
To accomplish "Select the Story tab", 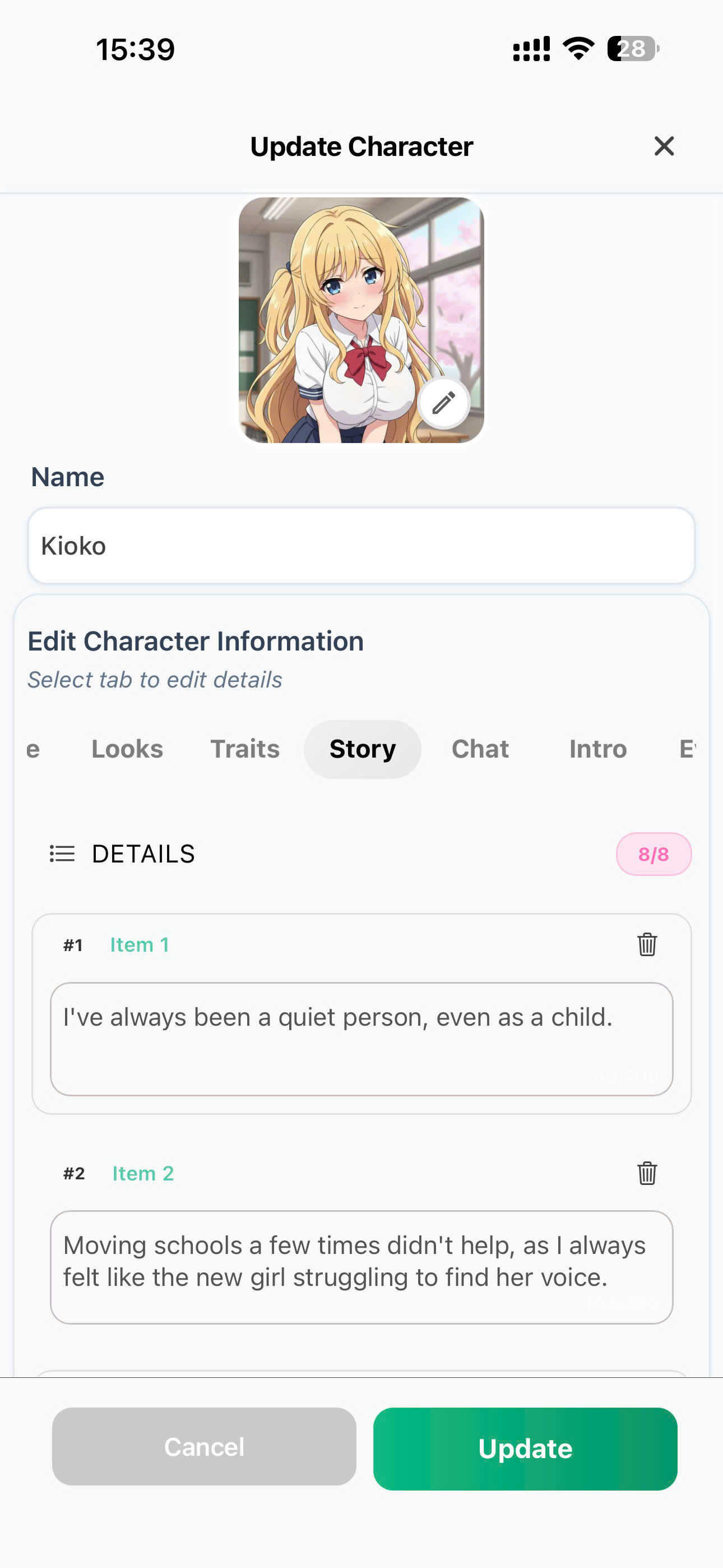I will [362, 749].
